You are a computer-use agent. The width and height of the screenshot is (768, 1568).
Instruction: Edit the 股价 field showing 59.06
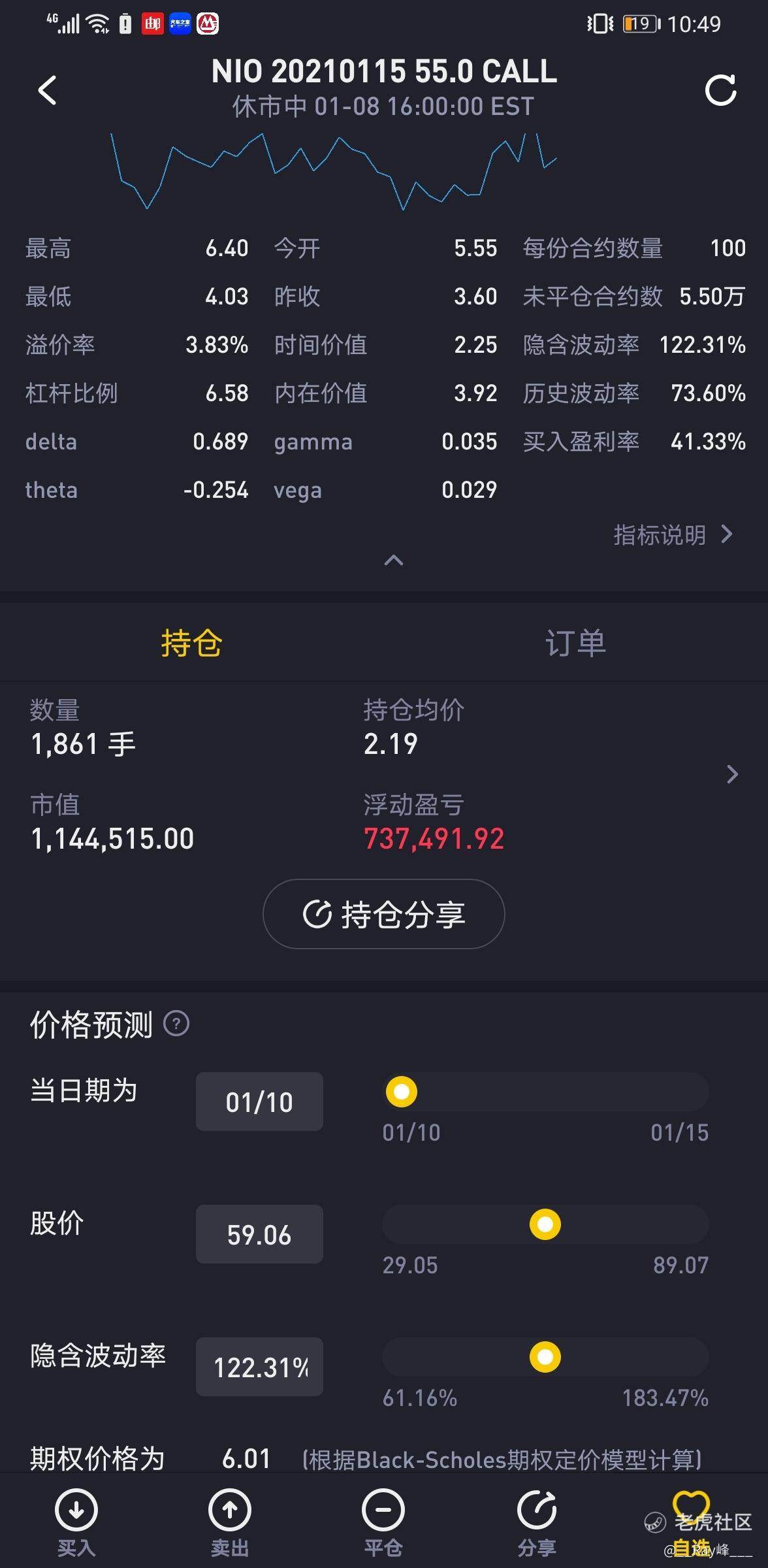(259, 1234)
